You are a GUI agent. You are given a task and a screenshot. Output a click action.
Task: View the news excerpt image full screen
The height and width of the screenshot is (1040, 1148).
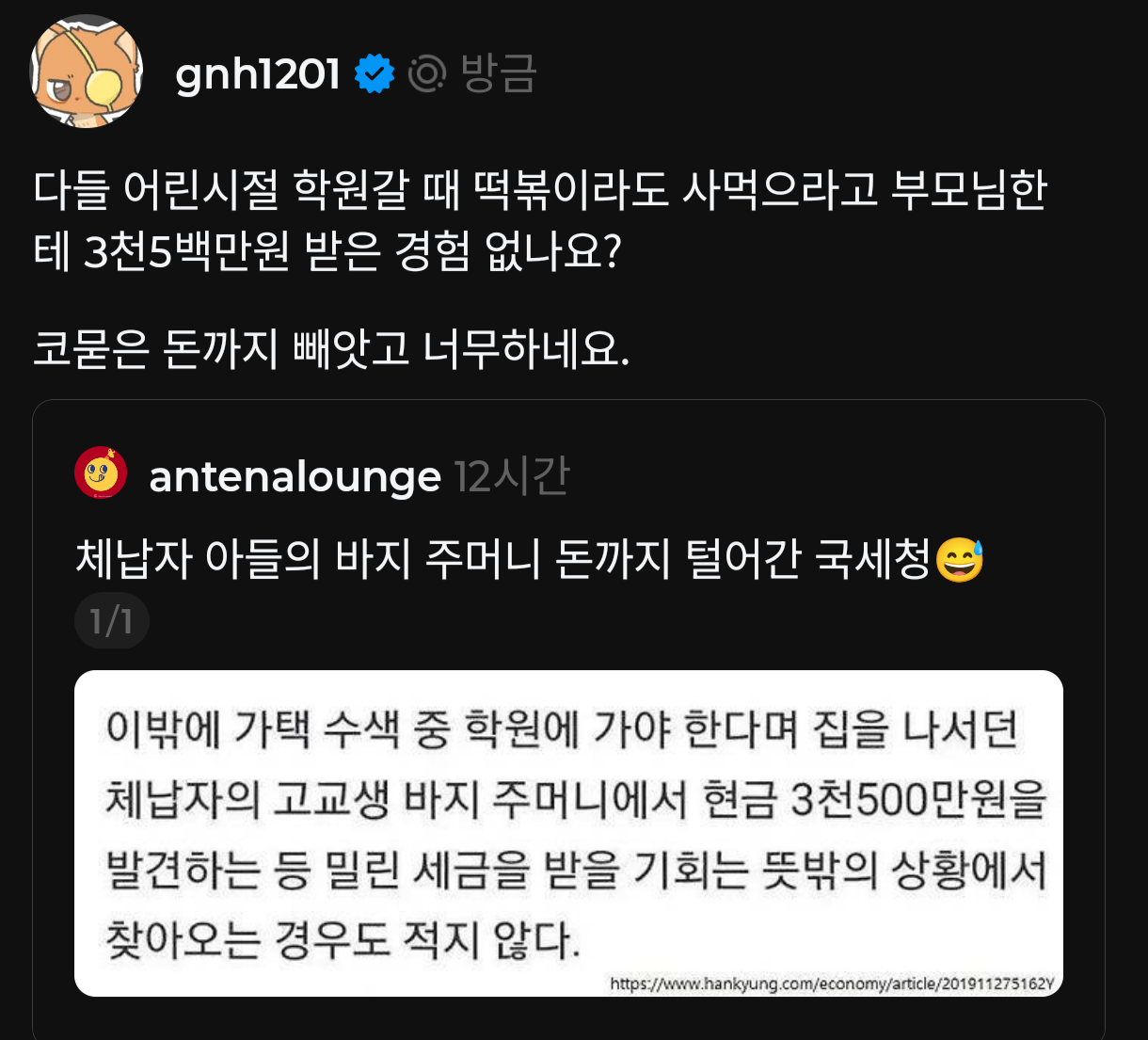click(568, 833)
